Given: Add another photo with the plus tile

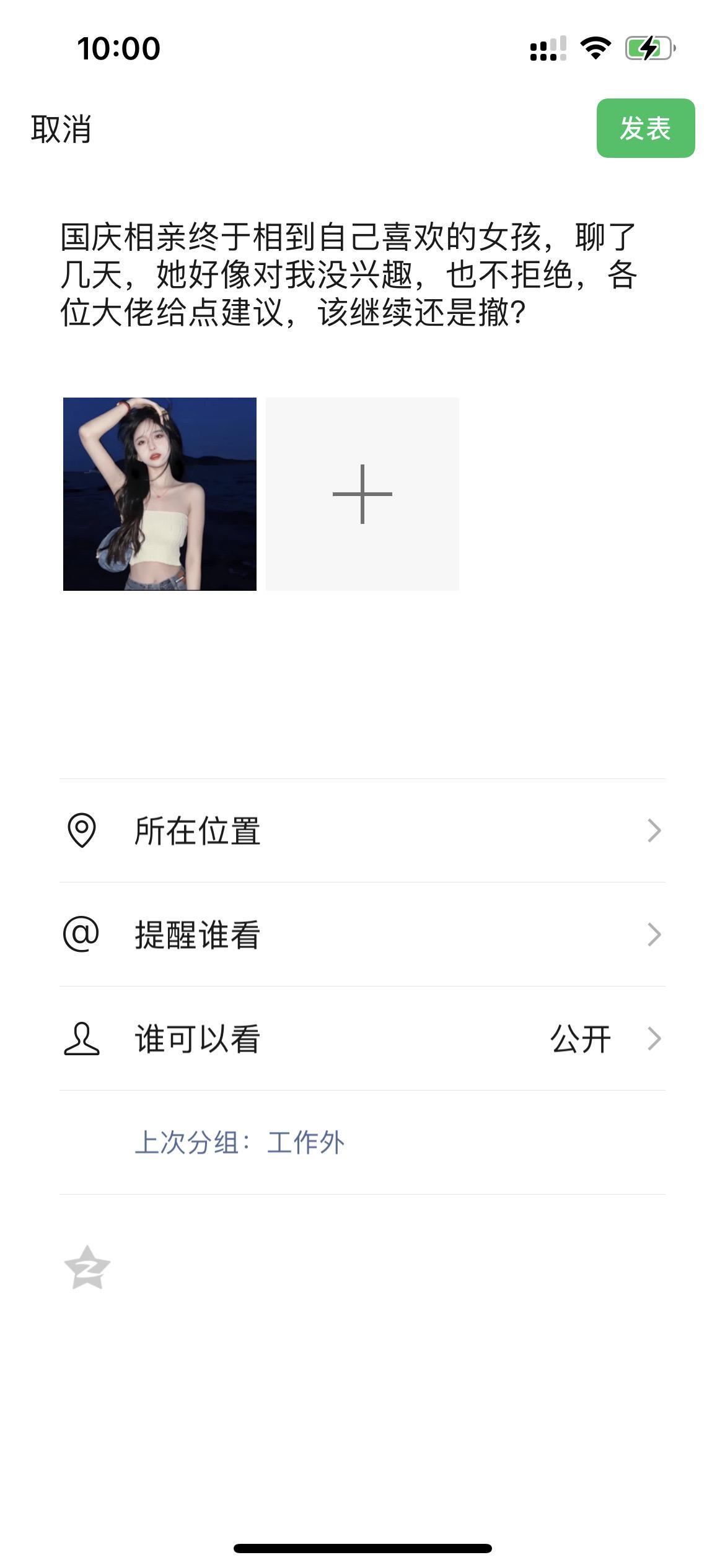Looking at the screenshot, I should (362, 494).
